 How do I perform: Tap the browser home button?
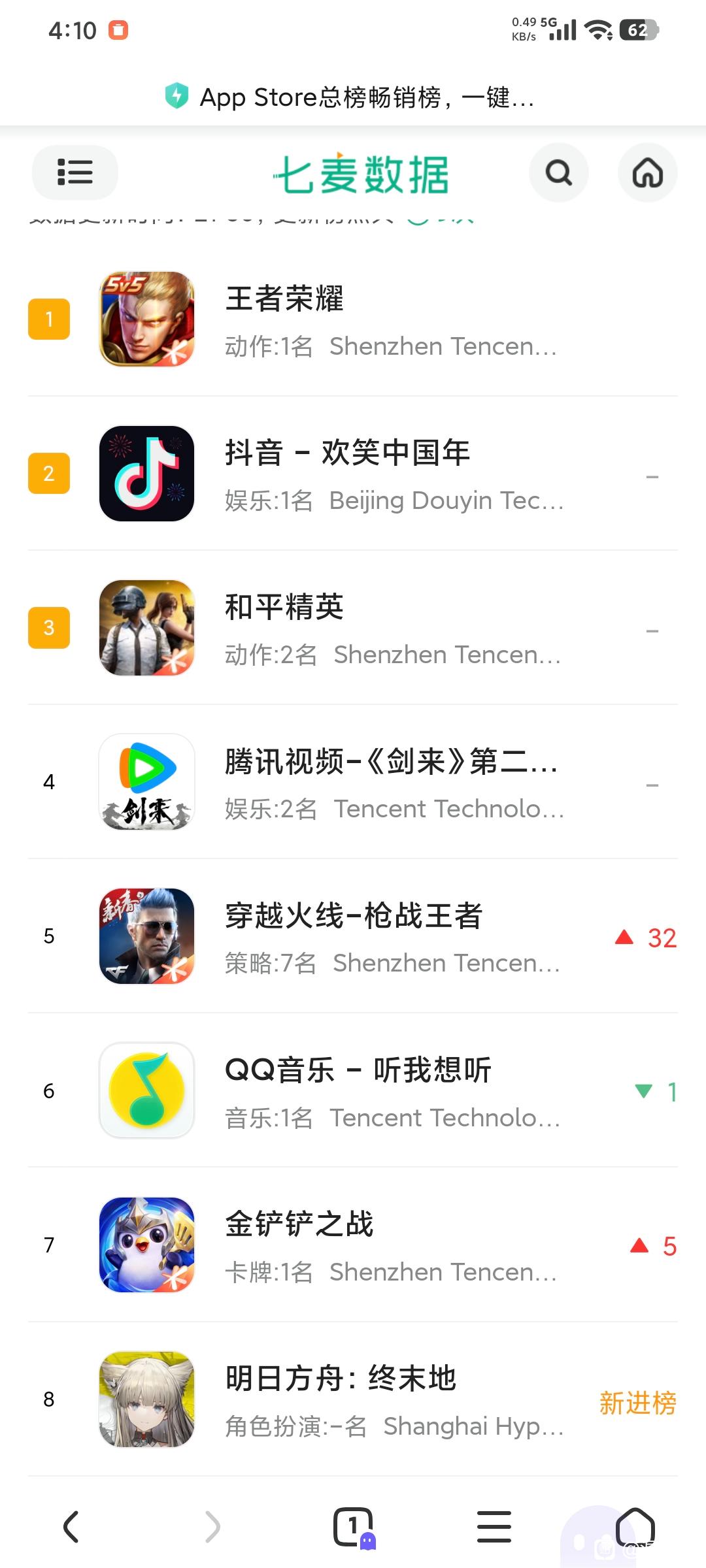(635, 1526)
